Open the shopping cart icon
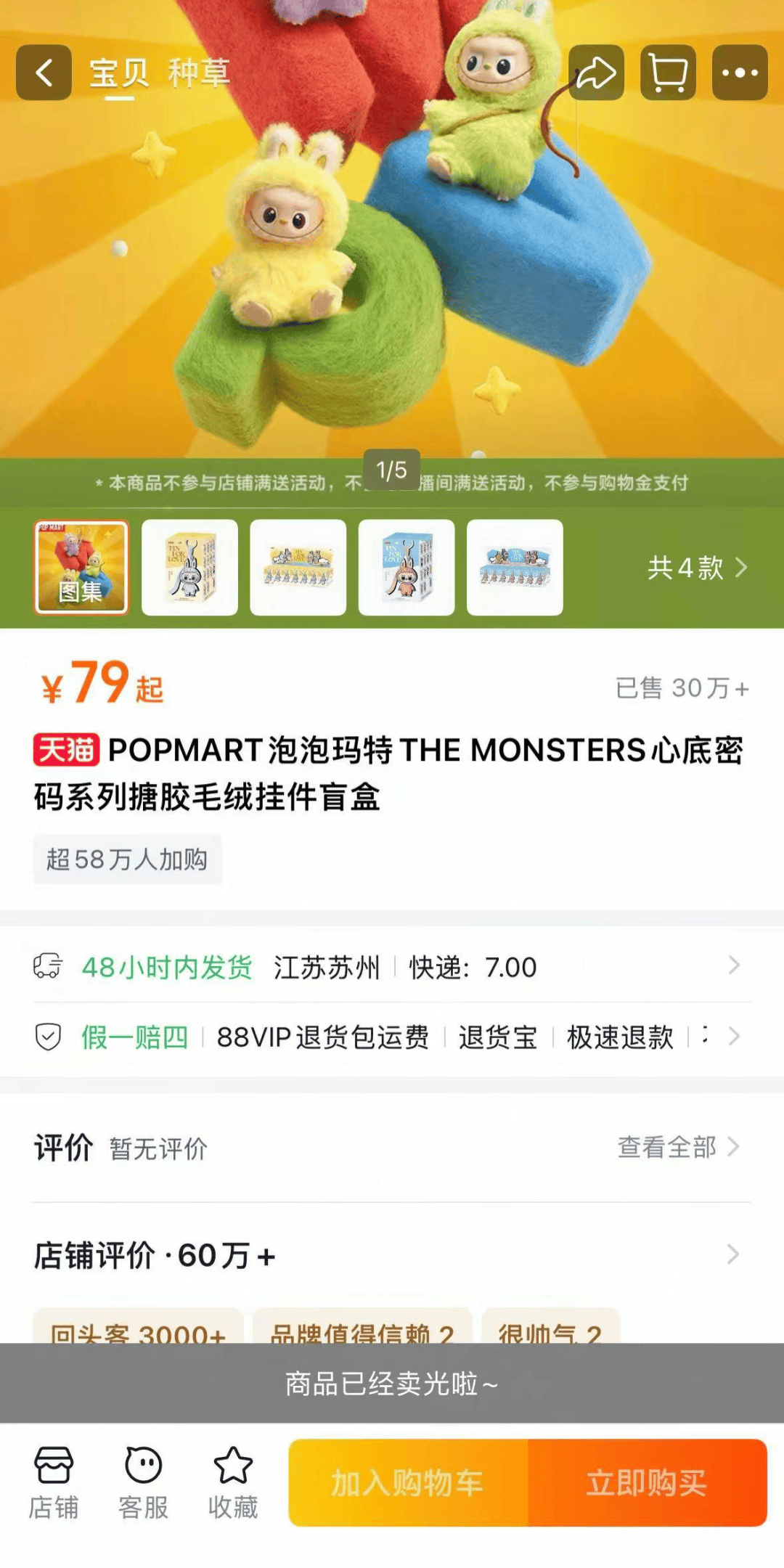Viewport: 784px width, 1568px height. click(x=667, y=73)
